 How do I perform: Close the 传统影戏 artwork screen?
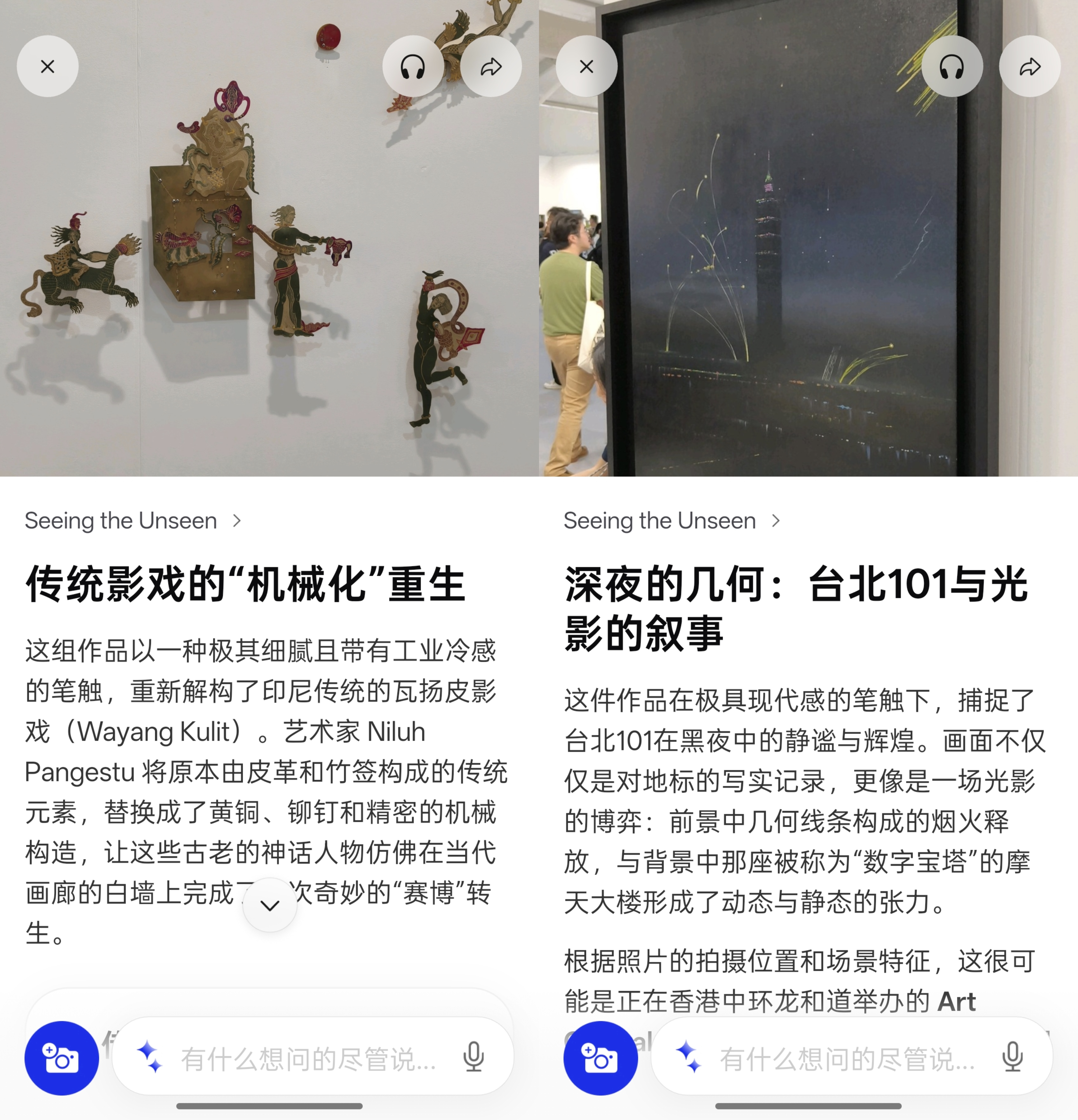(x=47, y=67)
